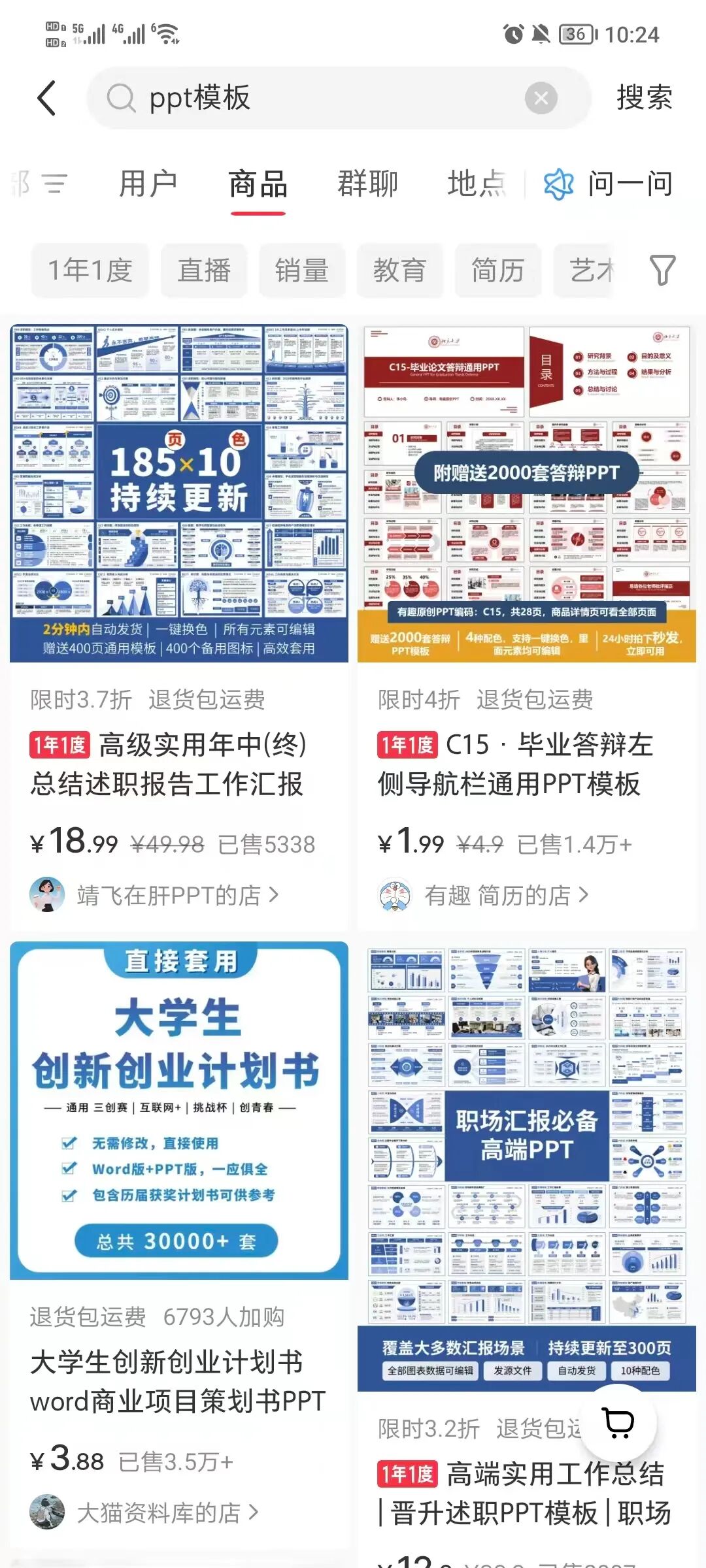The height and width of the screenshot is (1568, 706).
Task: Select the 教育 filter chip
Action: click(x=399, y=270)
